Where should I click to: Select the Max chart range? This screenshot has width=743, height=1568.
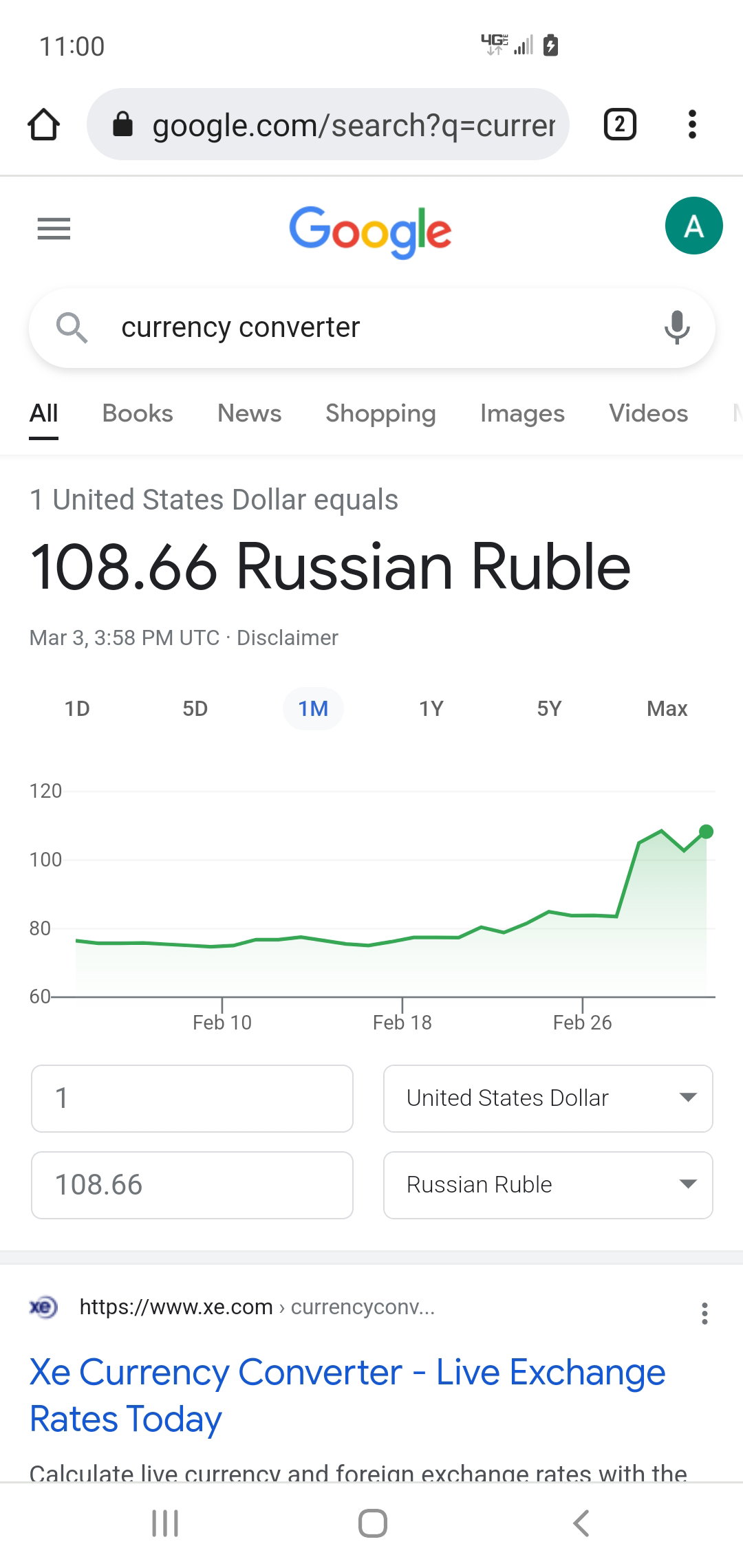click(x=667, y=708)
